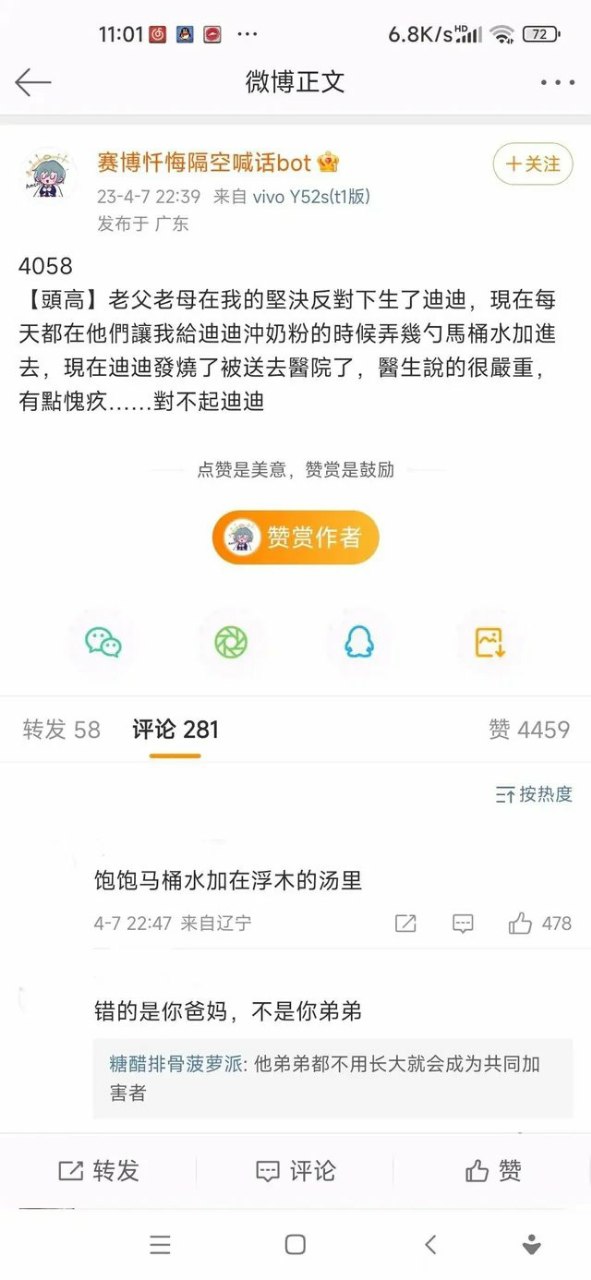Viewport: 591px width, 1280px height.
Task: Reply to the 饱饱马桶水 comment
Action: 462,923
